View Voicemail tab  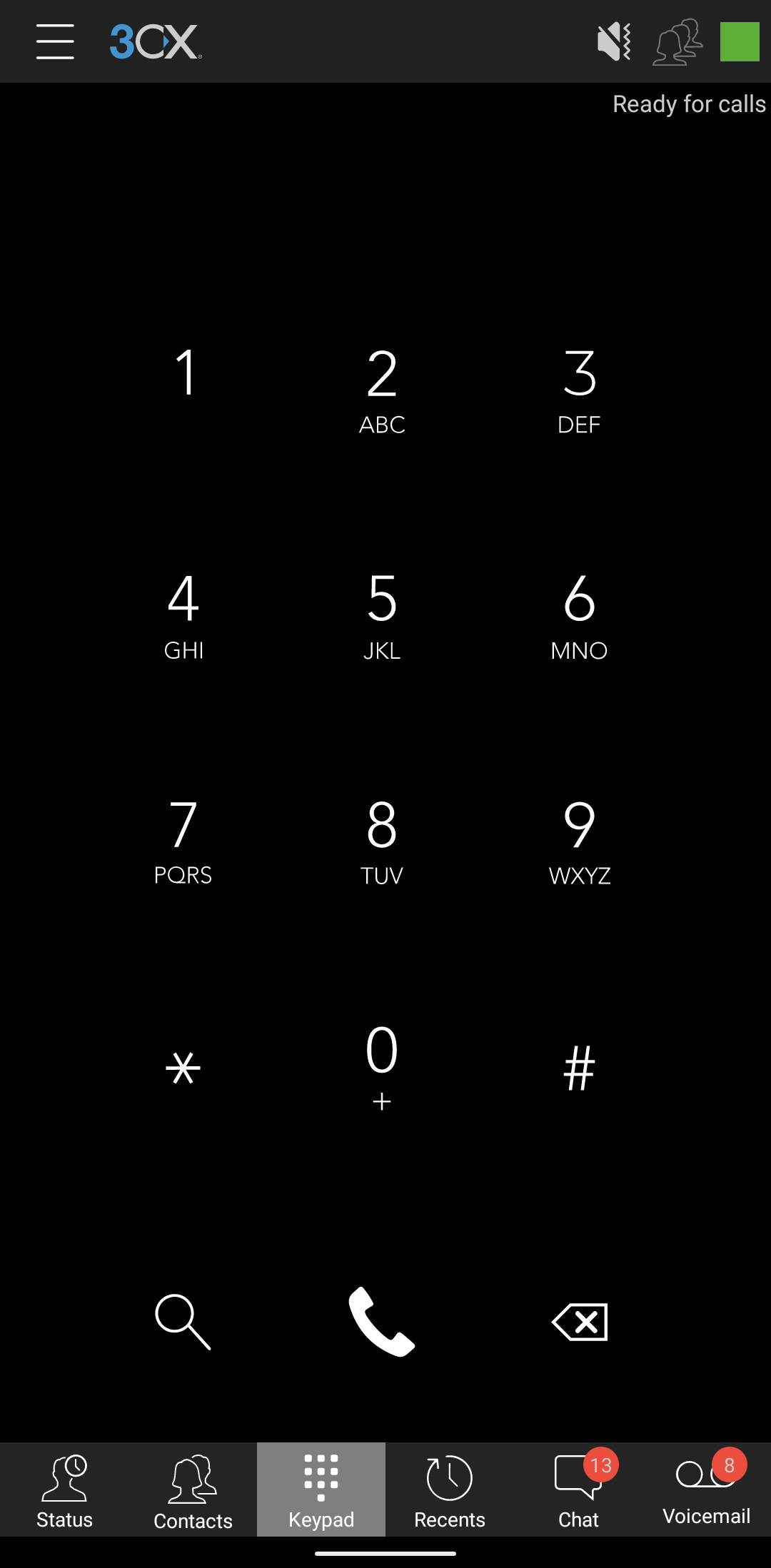click(707, 1489)
